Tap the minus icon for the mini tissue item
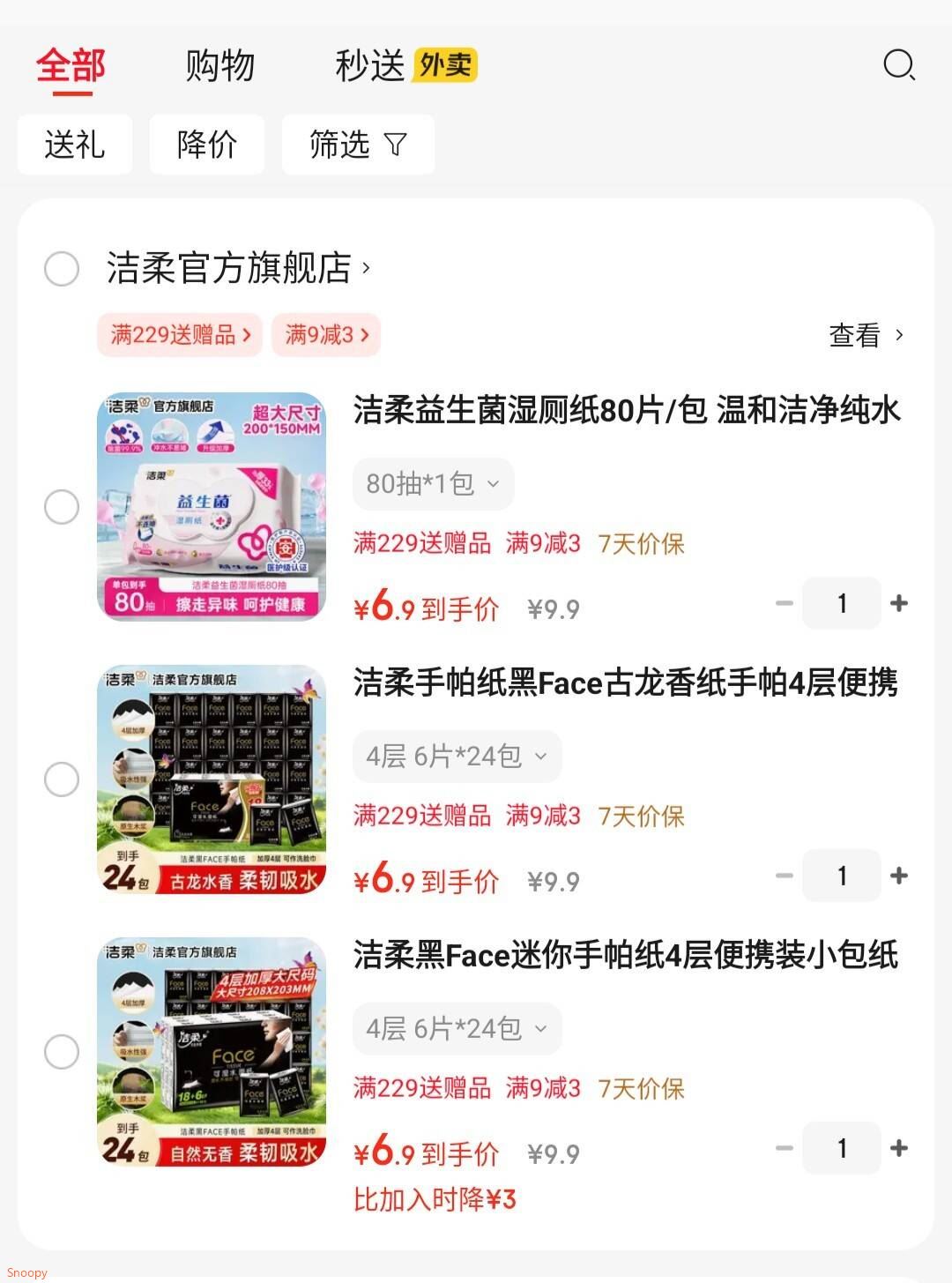The height and width of the screenshot is (1283, 952). click(783, 1148)
